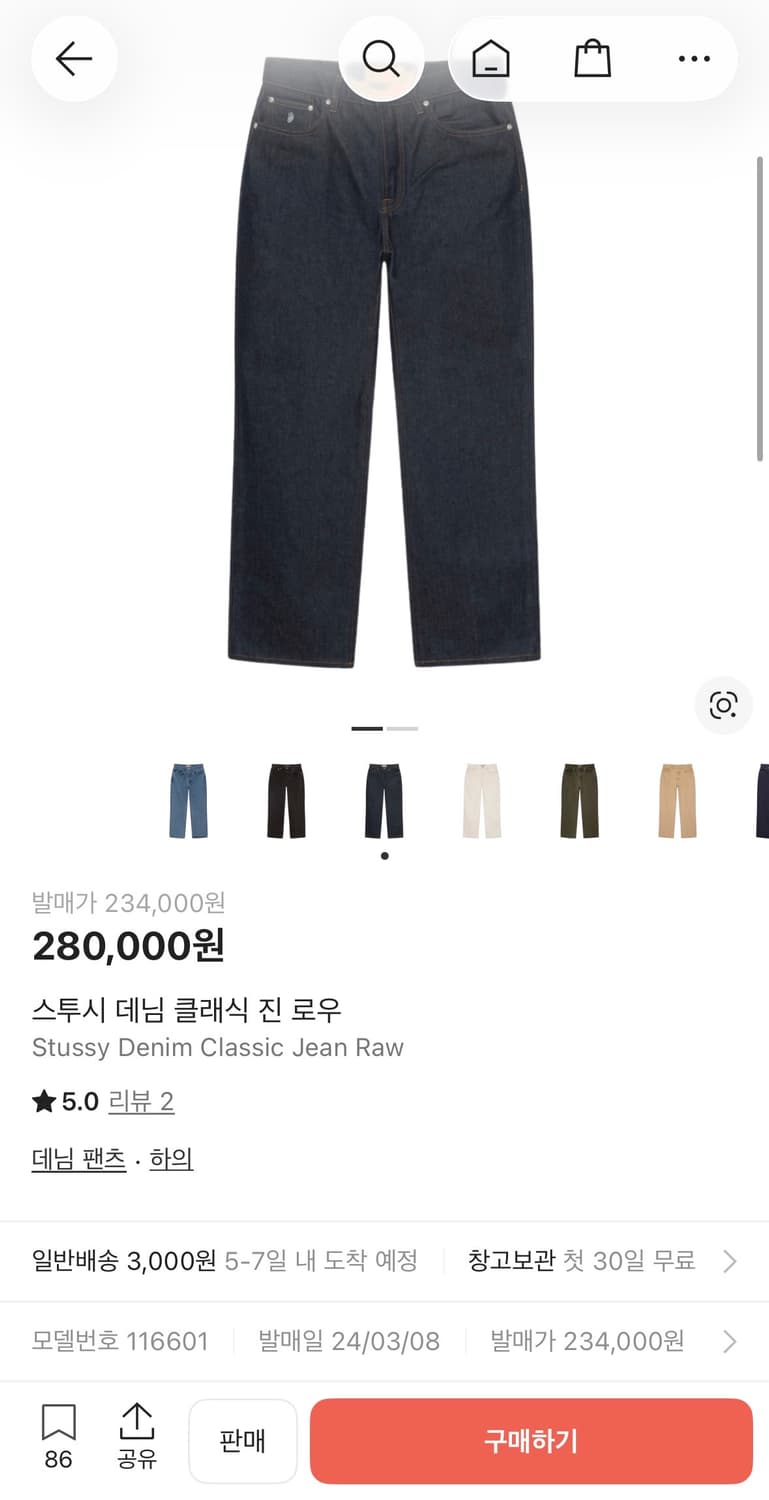Select the beige pants color variant
Image resolution: width=769 pixels, height=1500 pixels.
(x=676, y=800)
